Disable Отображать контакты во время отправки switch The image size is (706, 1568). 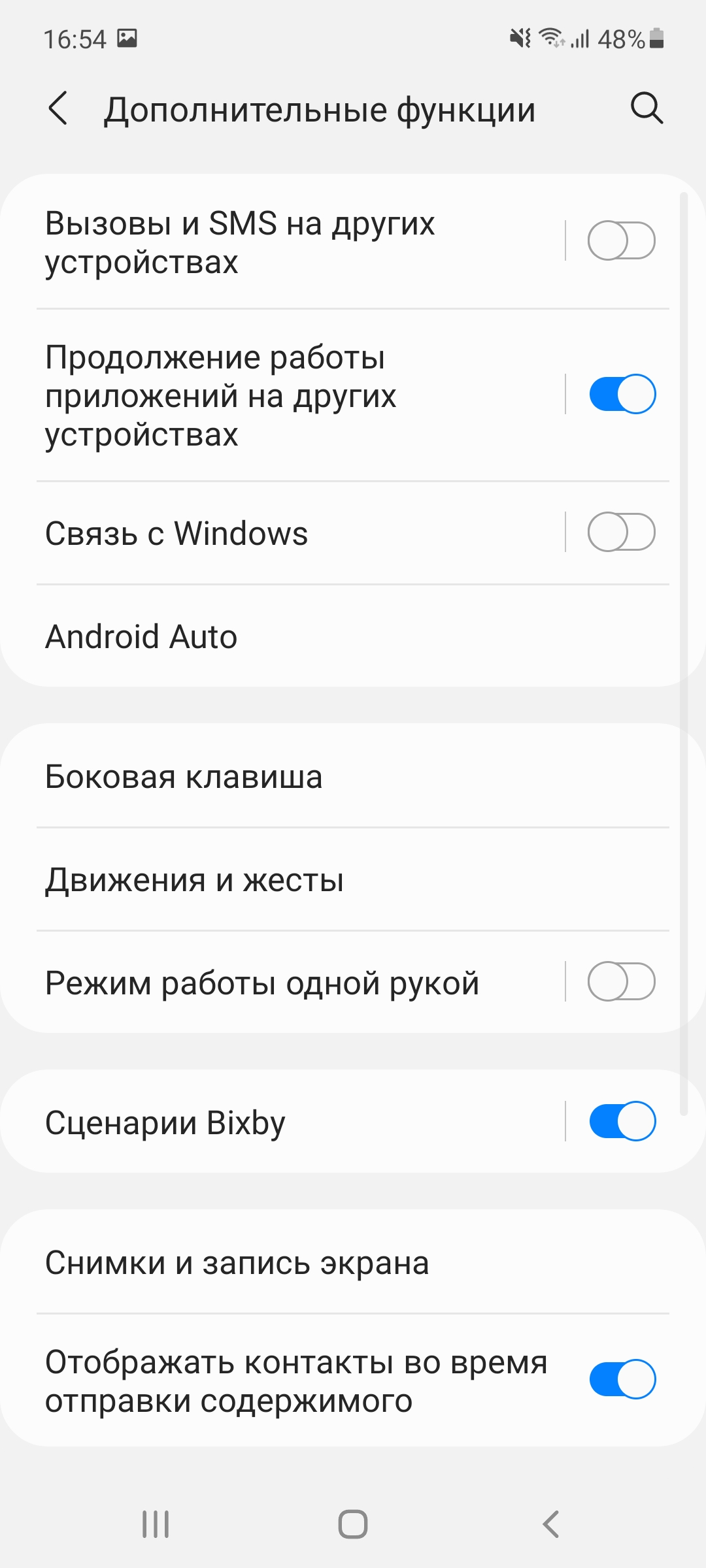coord(621,1379)
